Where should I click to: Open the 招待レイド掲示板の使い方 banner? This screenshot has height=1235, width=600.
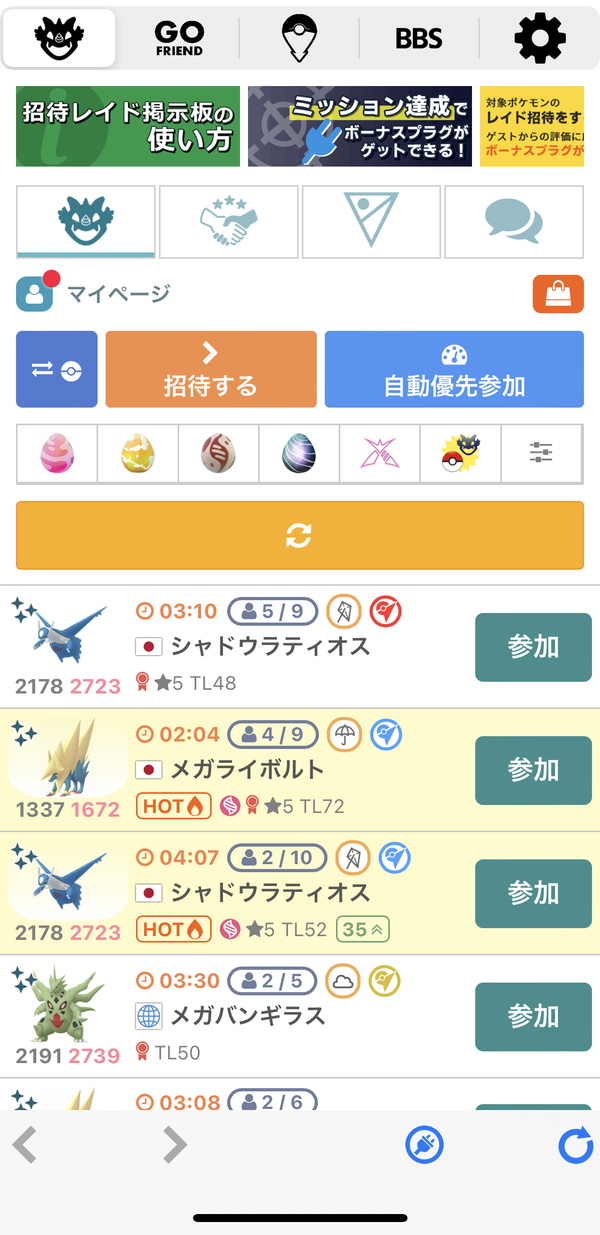128,126
